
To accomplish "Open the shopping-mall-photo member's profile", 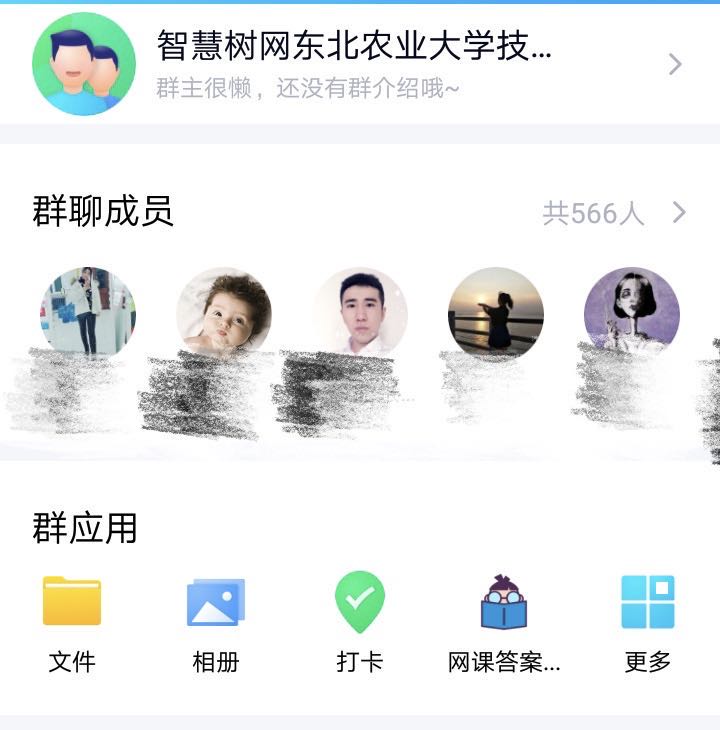I will pyautogui.click(x=88, y=313).
